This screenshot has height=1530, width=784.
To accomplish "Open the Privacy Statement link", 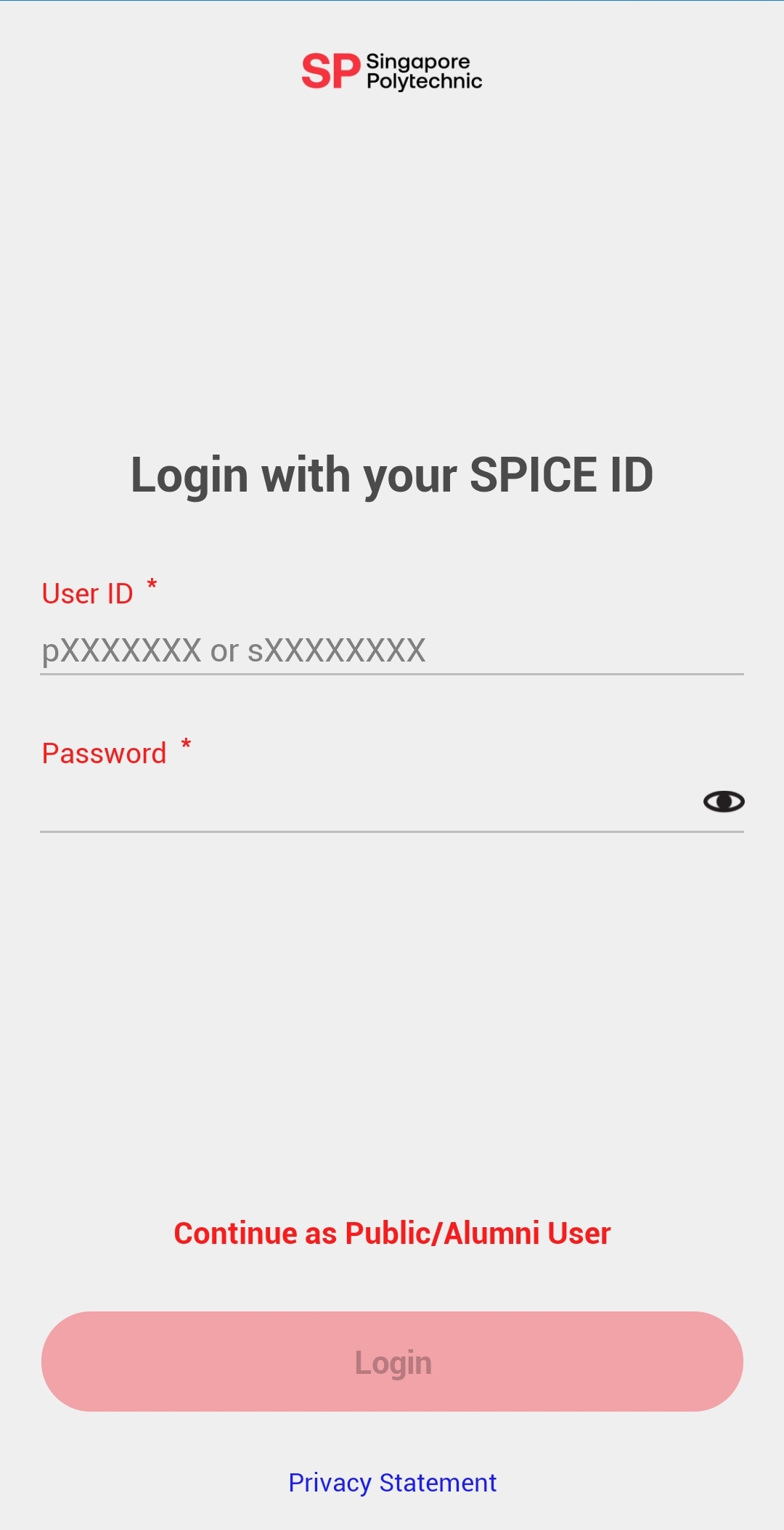I will coord(392,1482).
